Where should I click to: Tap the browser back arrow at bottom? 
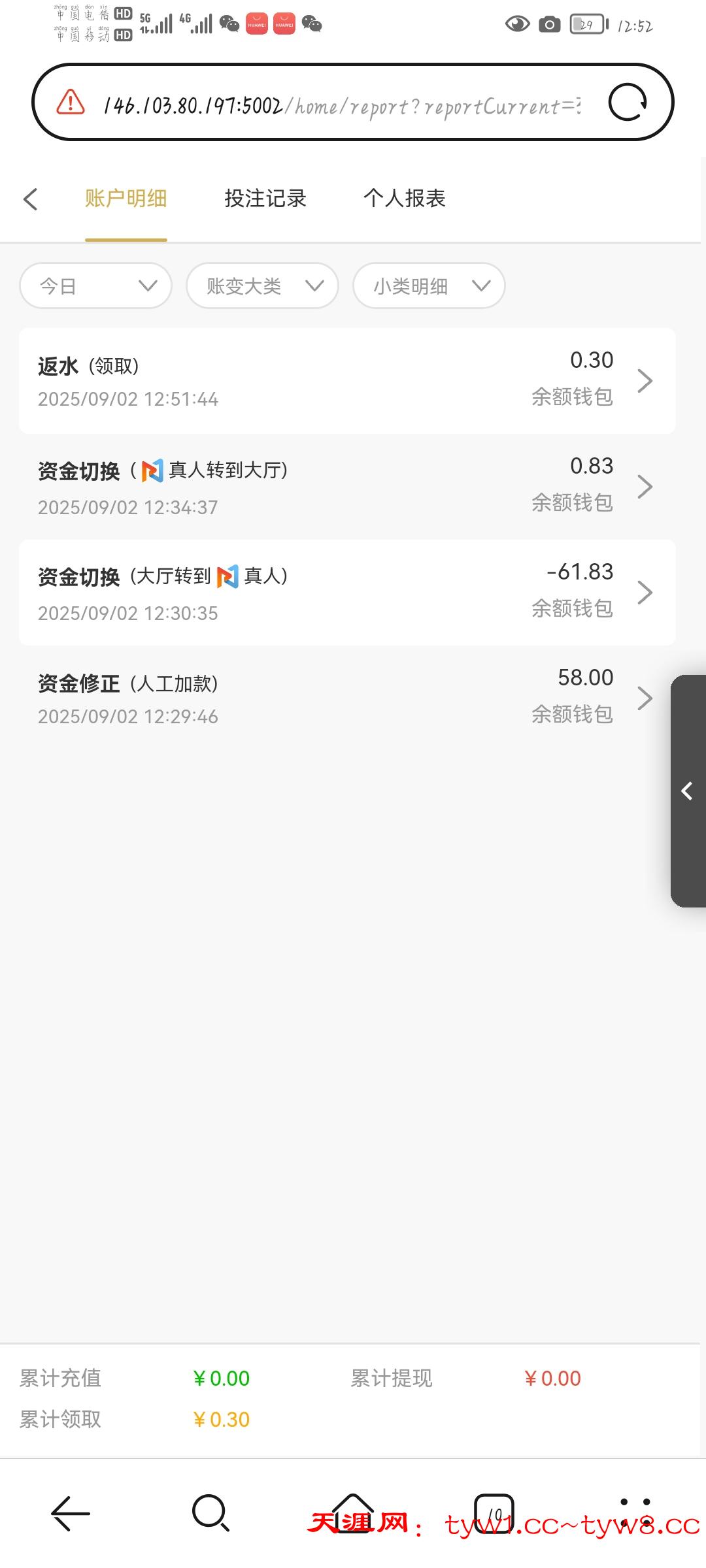(71, 1512)
